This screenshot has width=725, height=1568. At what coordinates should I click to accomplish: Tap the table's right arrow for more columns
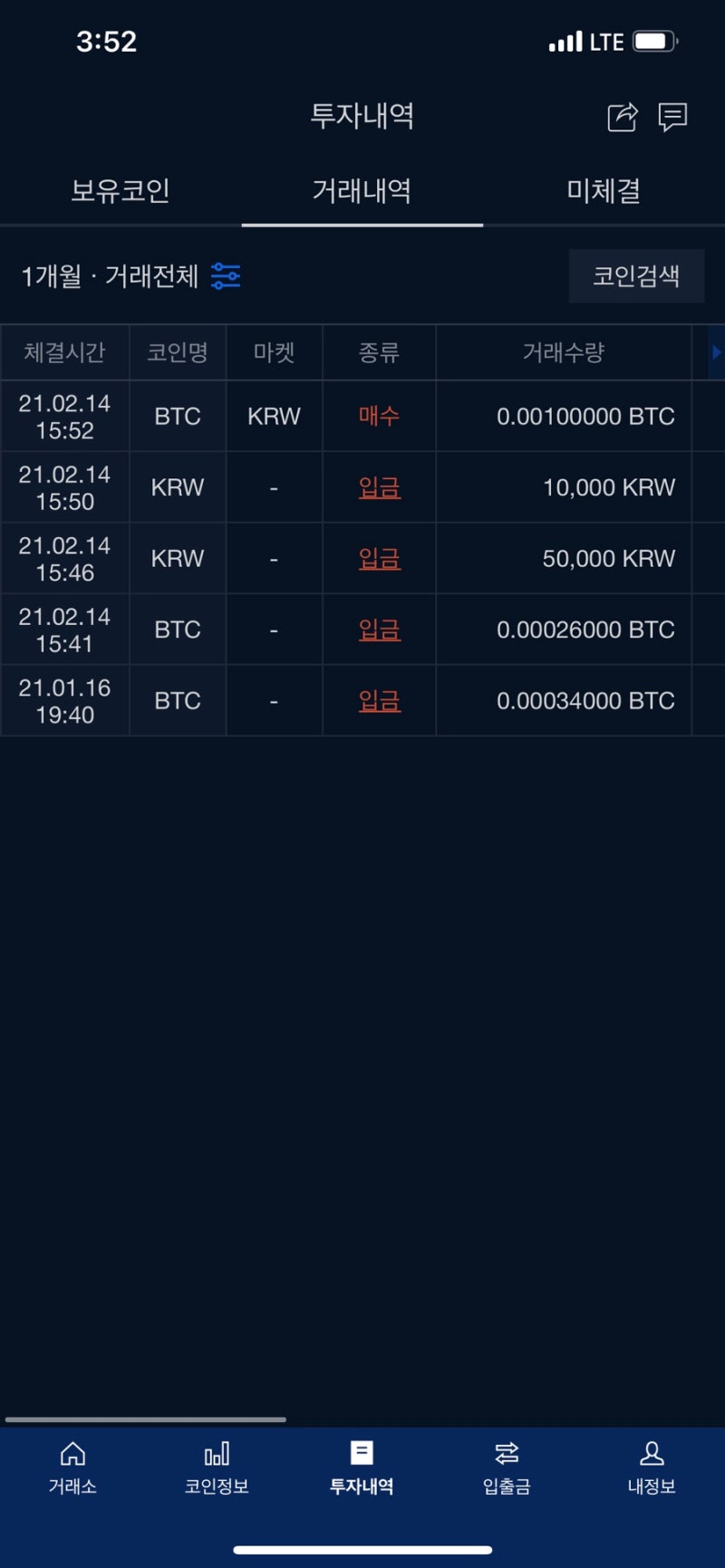[715, 352]
